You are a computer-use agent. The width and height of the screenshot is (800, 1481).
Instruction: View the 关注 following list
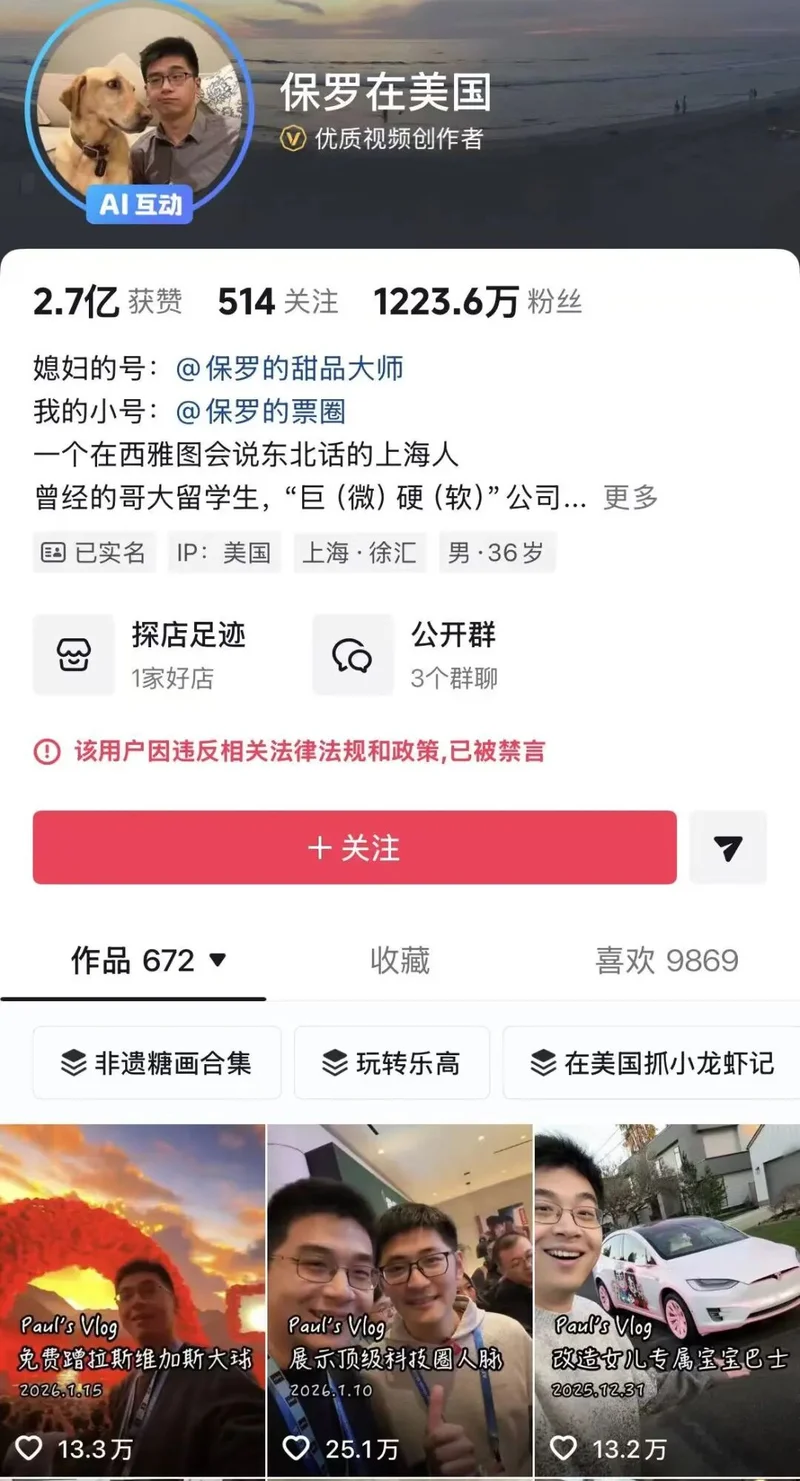[278, 302]
